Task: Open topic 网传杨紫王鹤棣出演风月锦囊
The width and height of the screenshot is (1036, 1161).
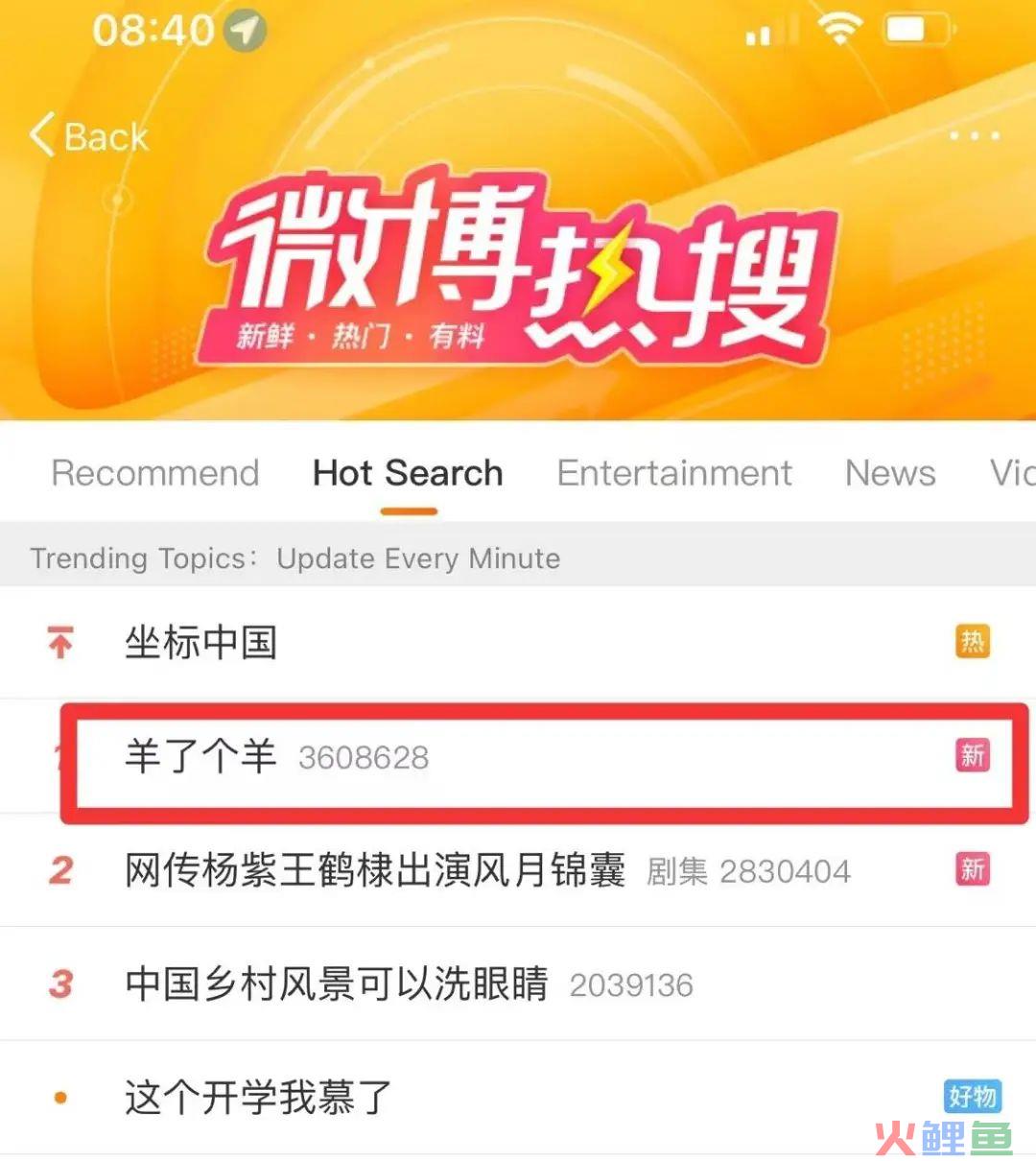Action: [374, 870]
